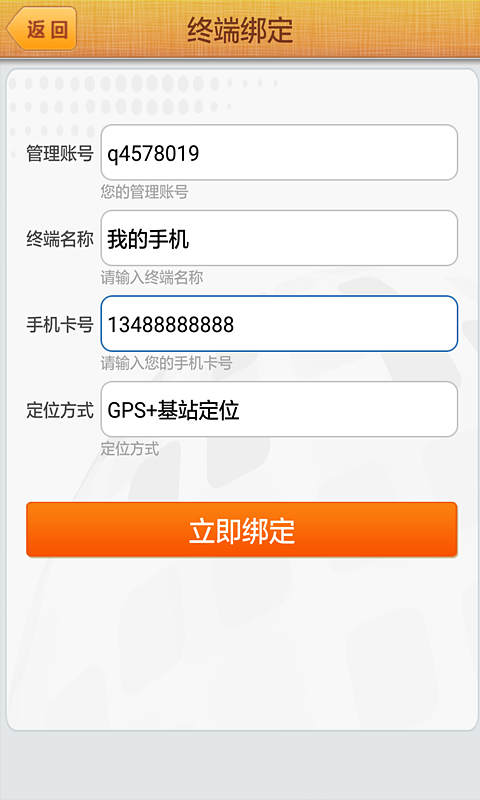The height and width of the screenshot is (800, 480).
Task: Tap the orange 立即绑定 button
Action: coord(242,530)
